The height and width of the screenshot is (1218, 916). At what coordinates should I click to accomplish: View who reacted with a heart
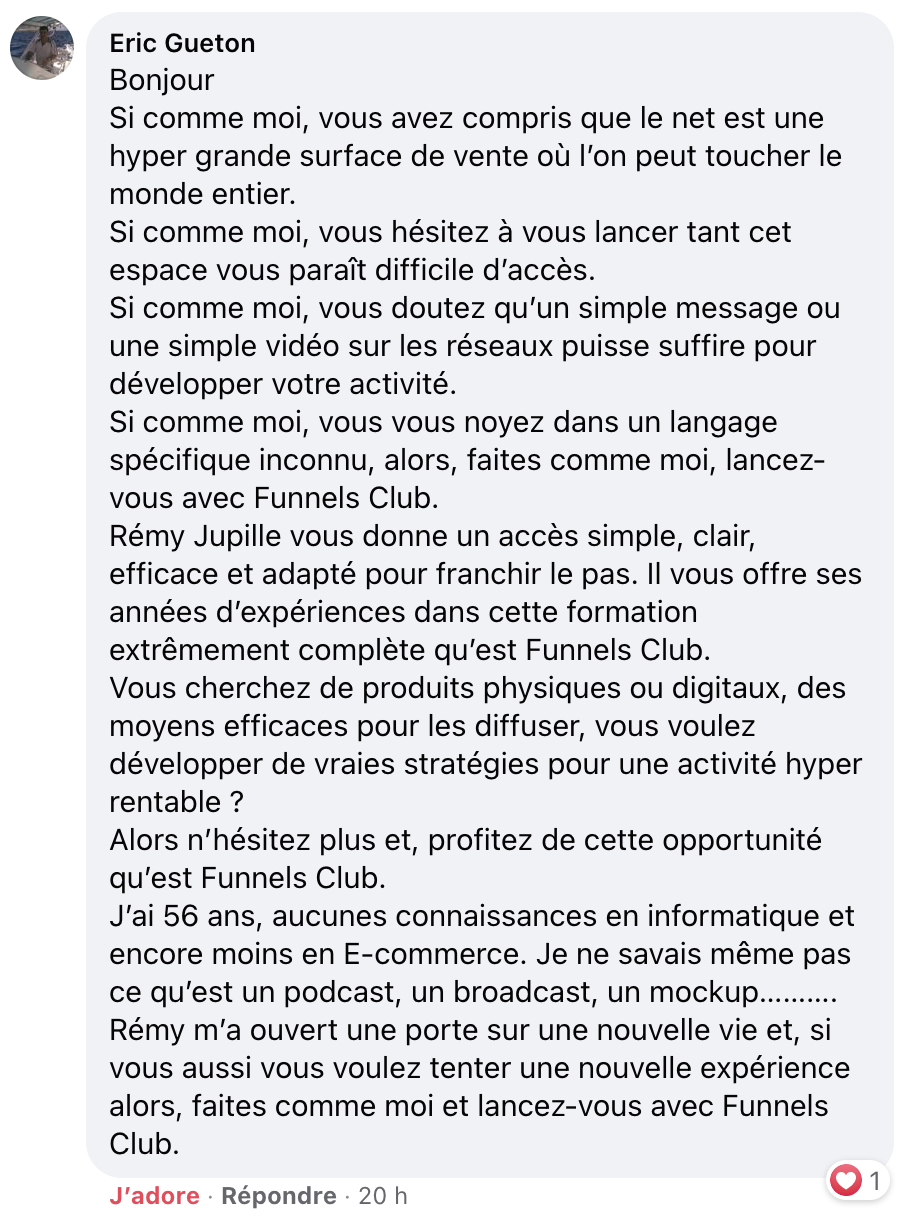click(x=858, y=1181)
